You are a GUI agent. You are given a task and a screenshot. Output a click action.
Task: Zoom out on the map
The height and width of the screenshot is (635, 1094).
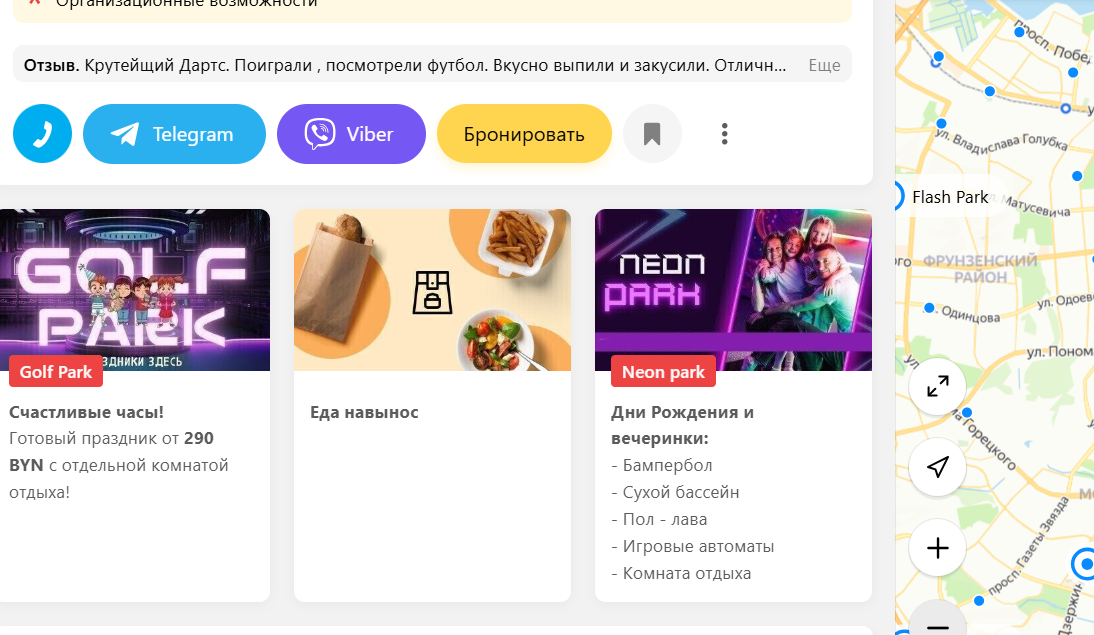(x=937, y=624)
